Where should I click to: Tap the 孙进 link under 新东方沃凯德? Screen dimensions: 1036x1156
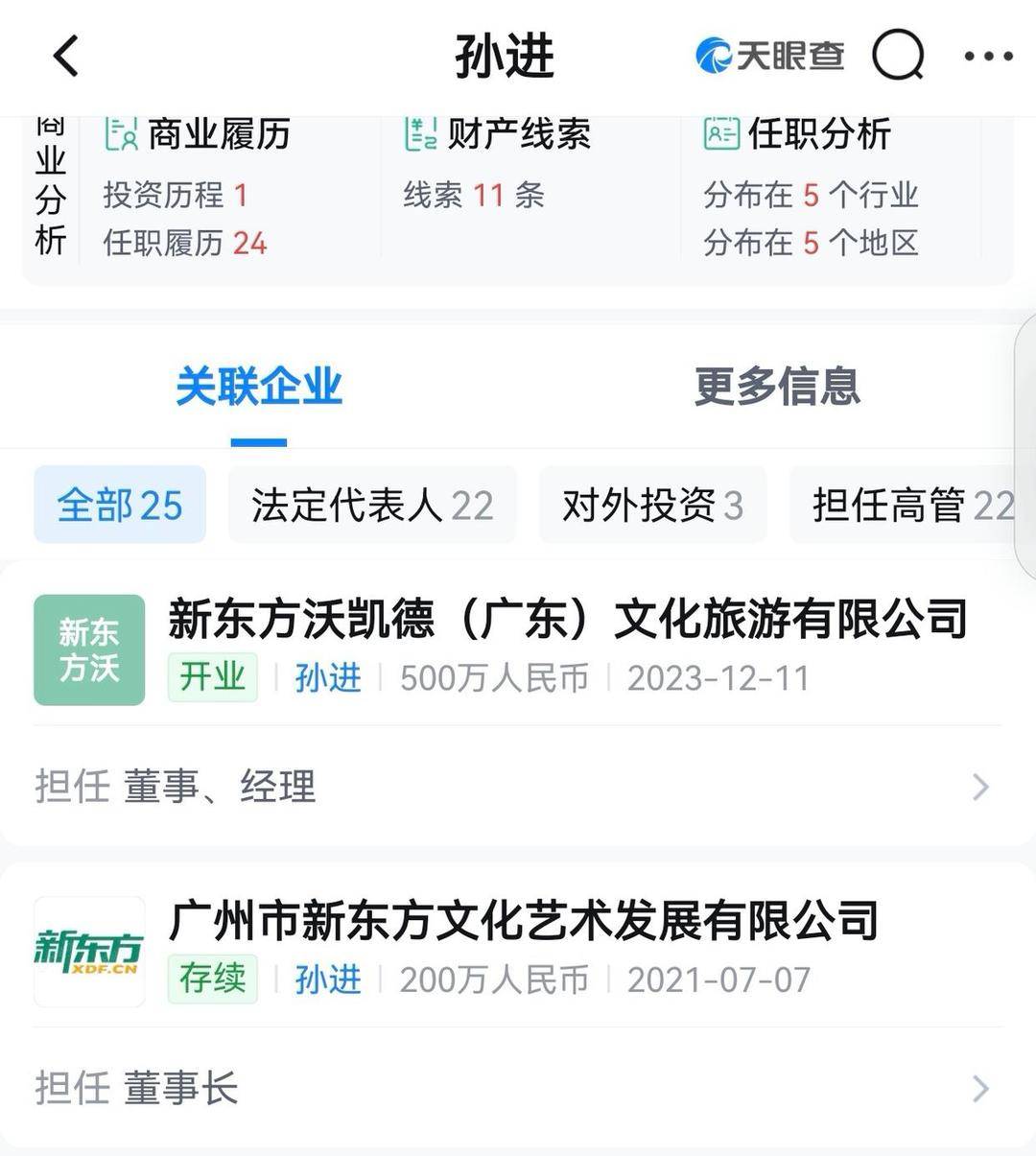pos(328,678)
